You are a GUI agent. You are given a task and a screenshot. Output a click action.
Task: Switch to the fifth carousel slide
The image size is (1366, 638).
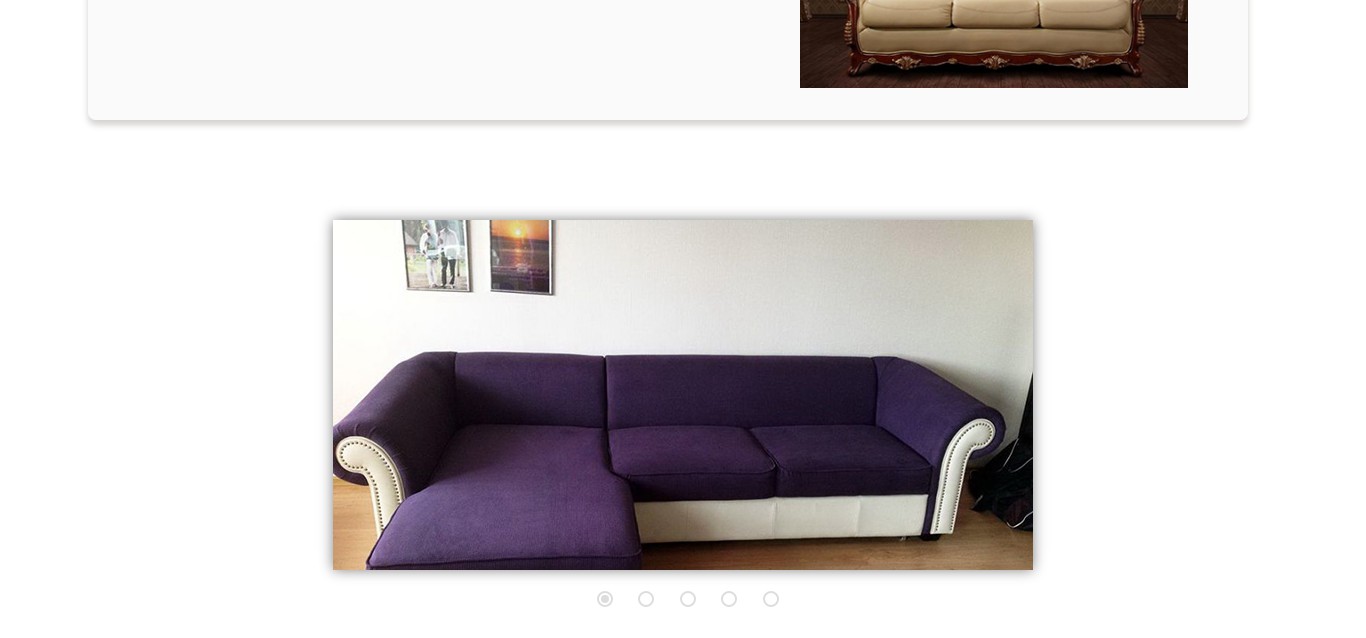[771, 599]
